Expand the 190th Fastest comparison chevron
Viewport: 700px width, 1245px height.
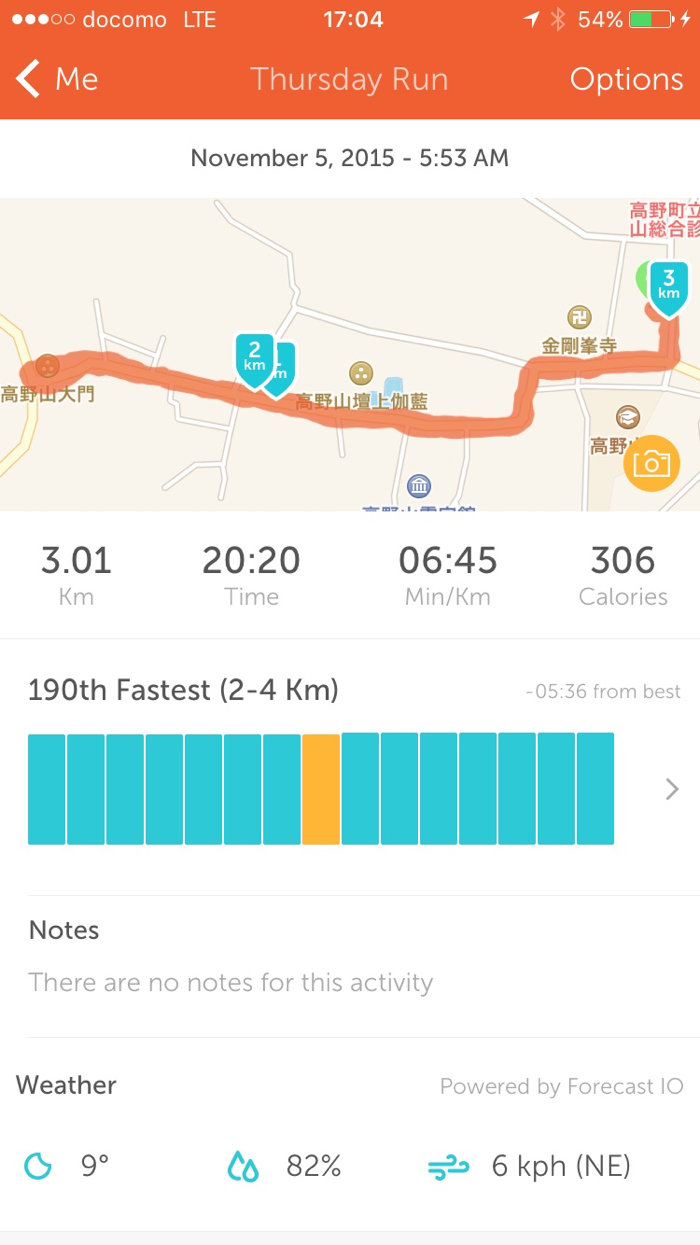[672, 789]
